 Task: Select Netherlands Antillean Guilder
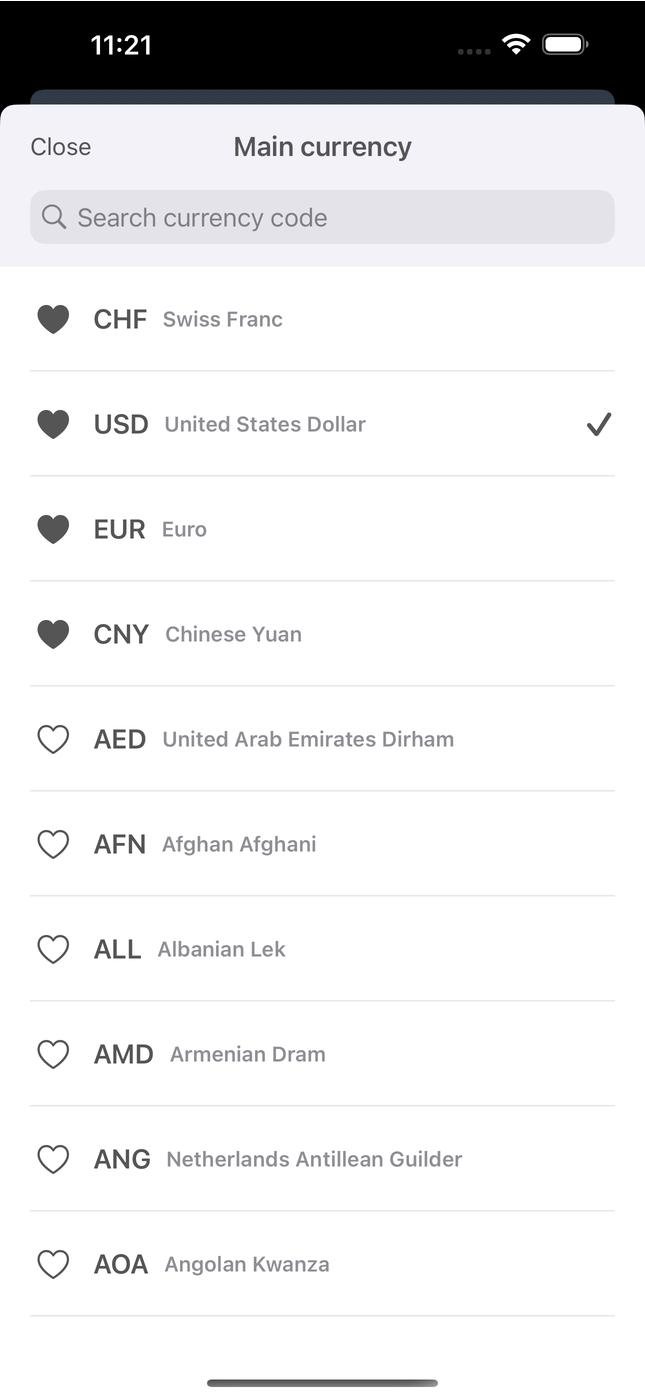tap(314, 1159)
